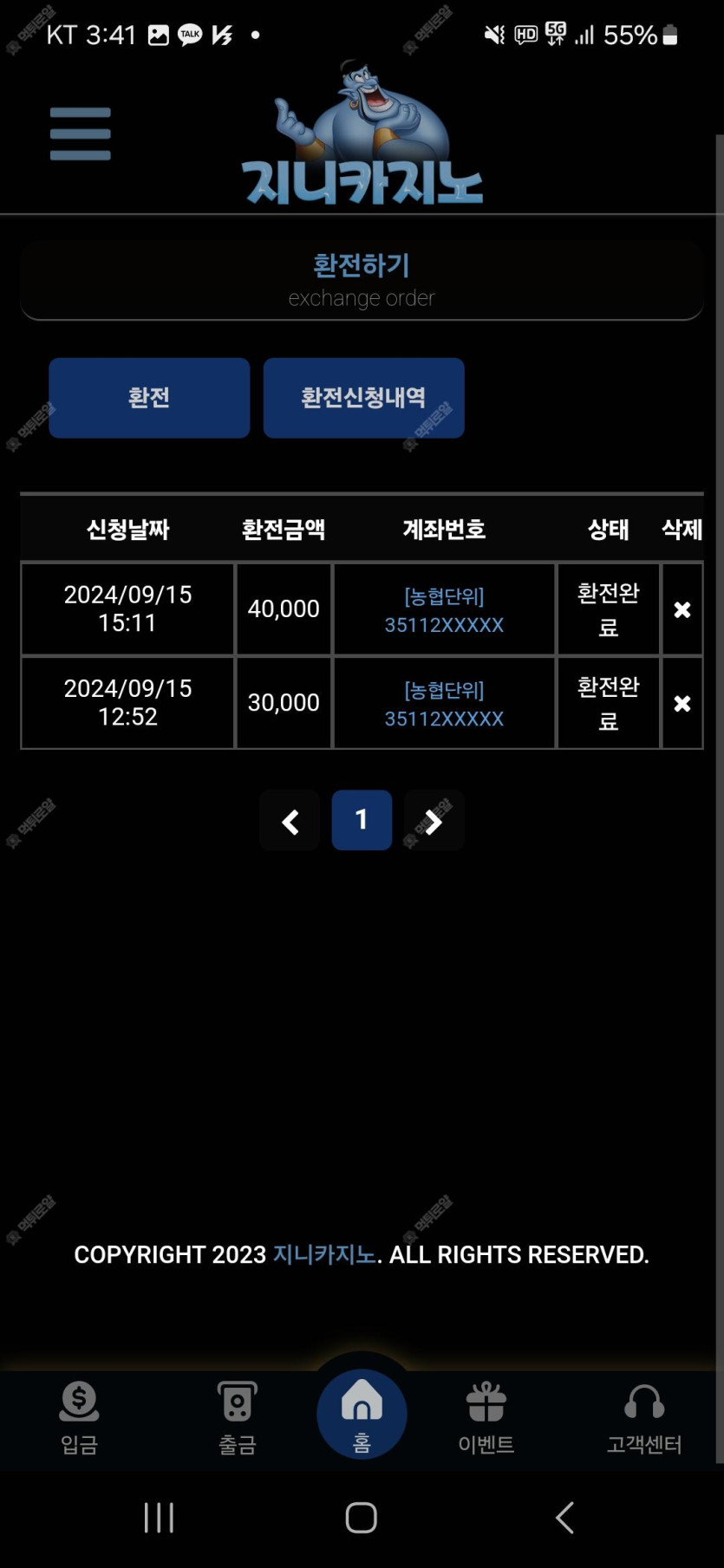Open the hamburger menu
This screenshot has width=724, height=1568.
coord(80,133)
